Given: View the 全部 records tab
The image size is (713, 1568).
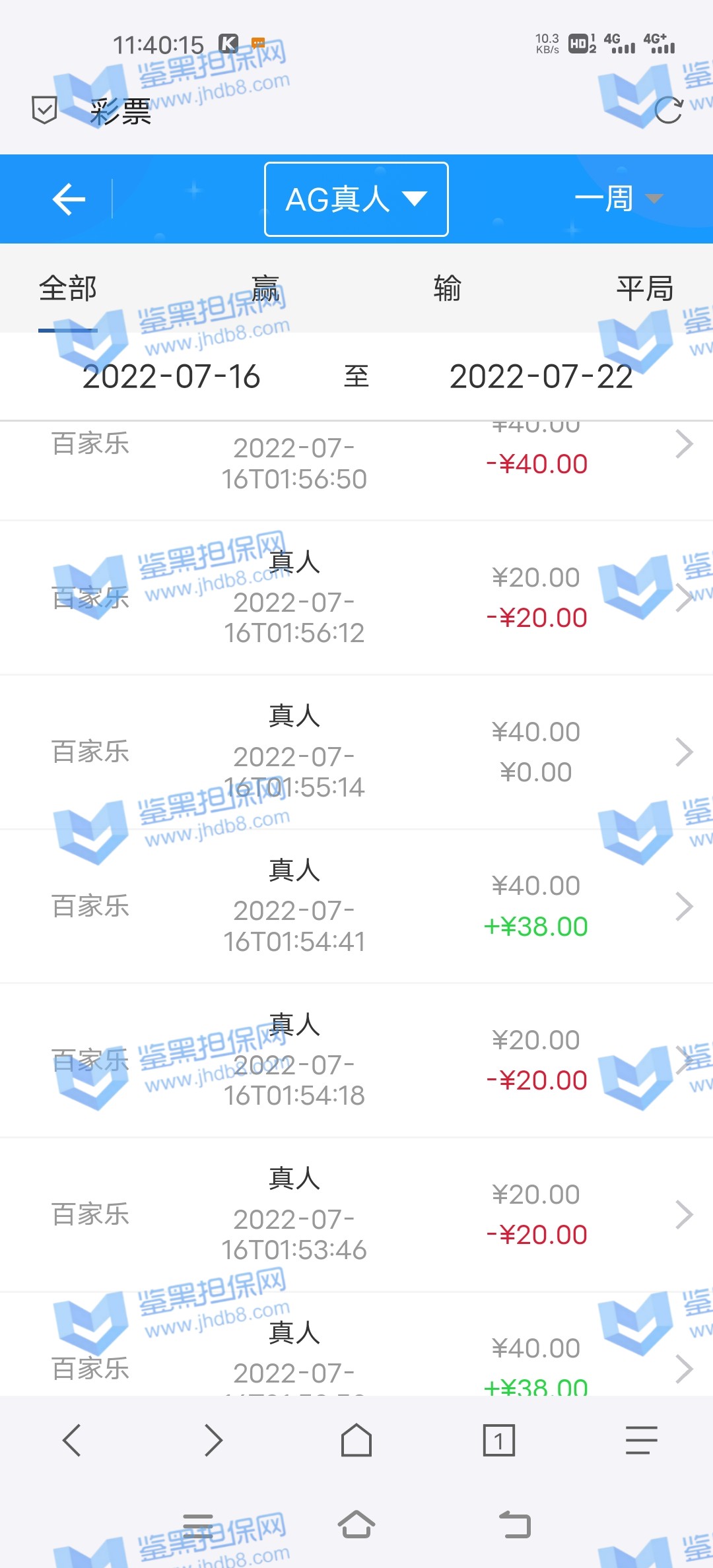Looking at the screenshot, I should 68,289.
